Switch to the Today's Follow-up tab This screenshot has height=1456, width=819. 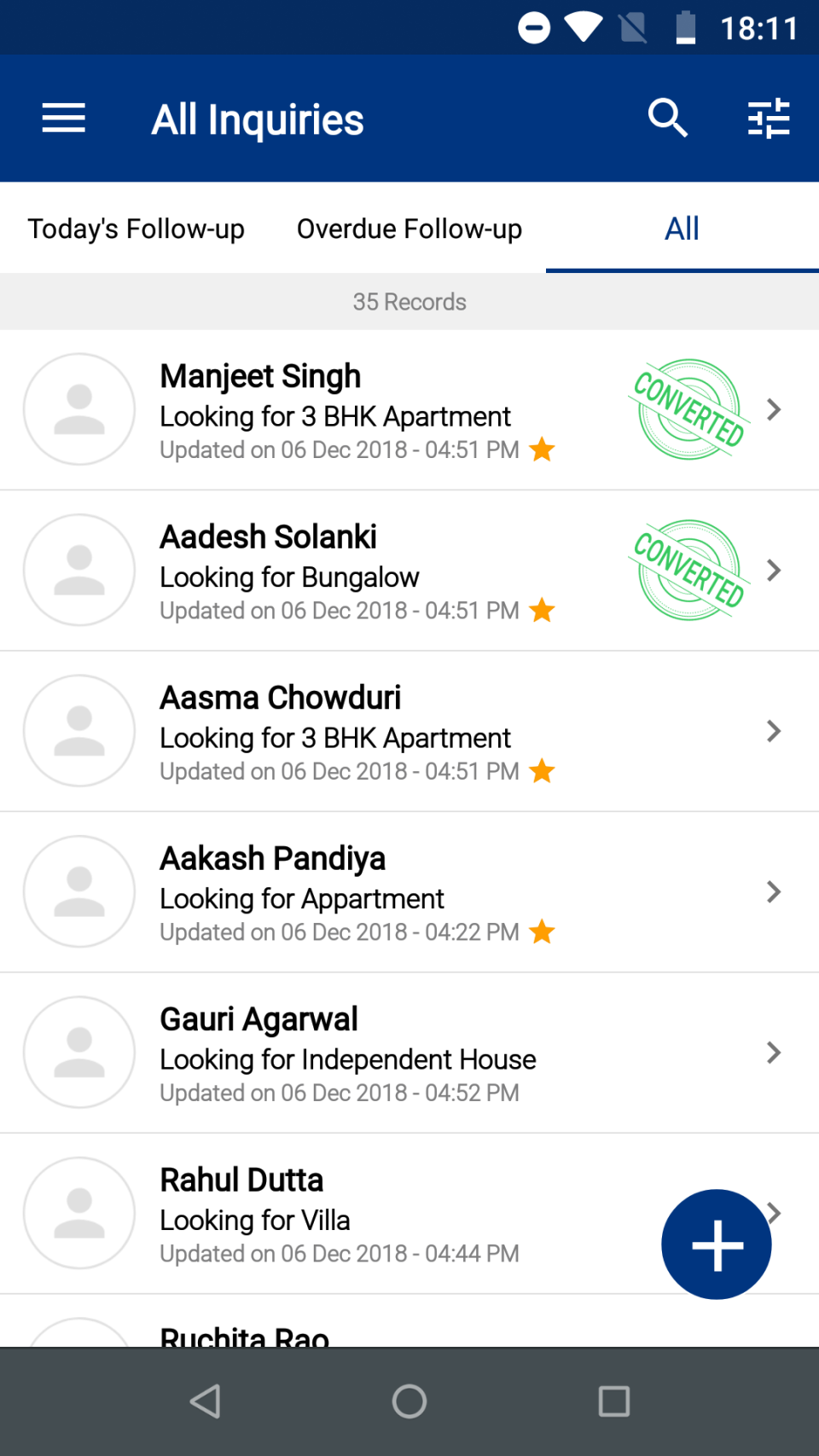click(x=136, y=228)
